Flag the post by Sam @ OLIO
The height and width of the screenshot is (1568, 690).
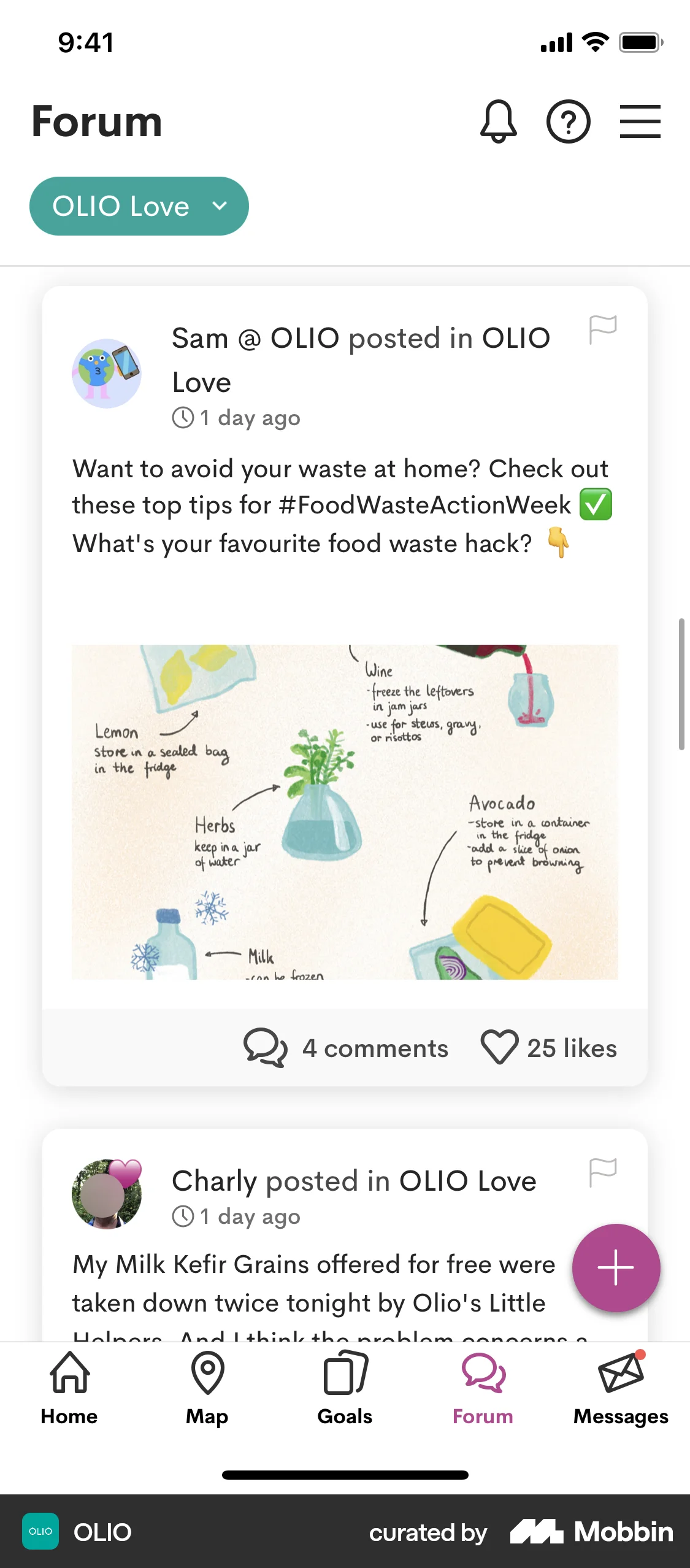tap(602, 329)
